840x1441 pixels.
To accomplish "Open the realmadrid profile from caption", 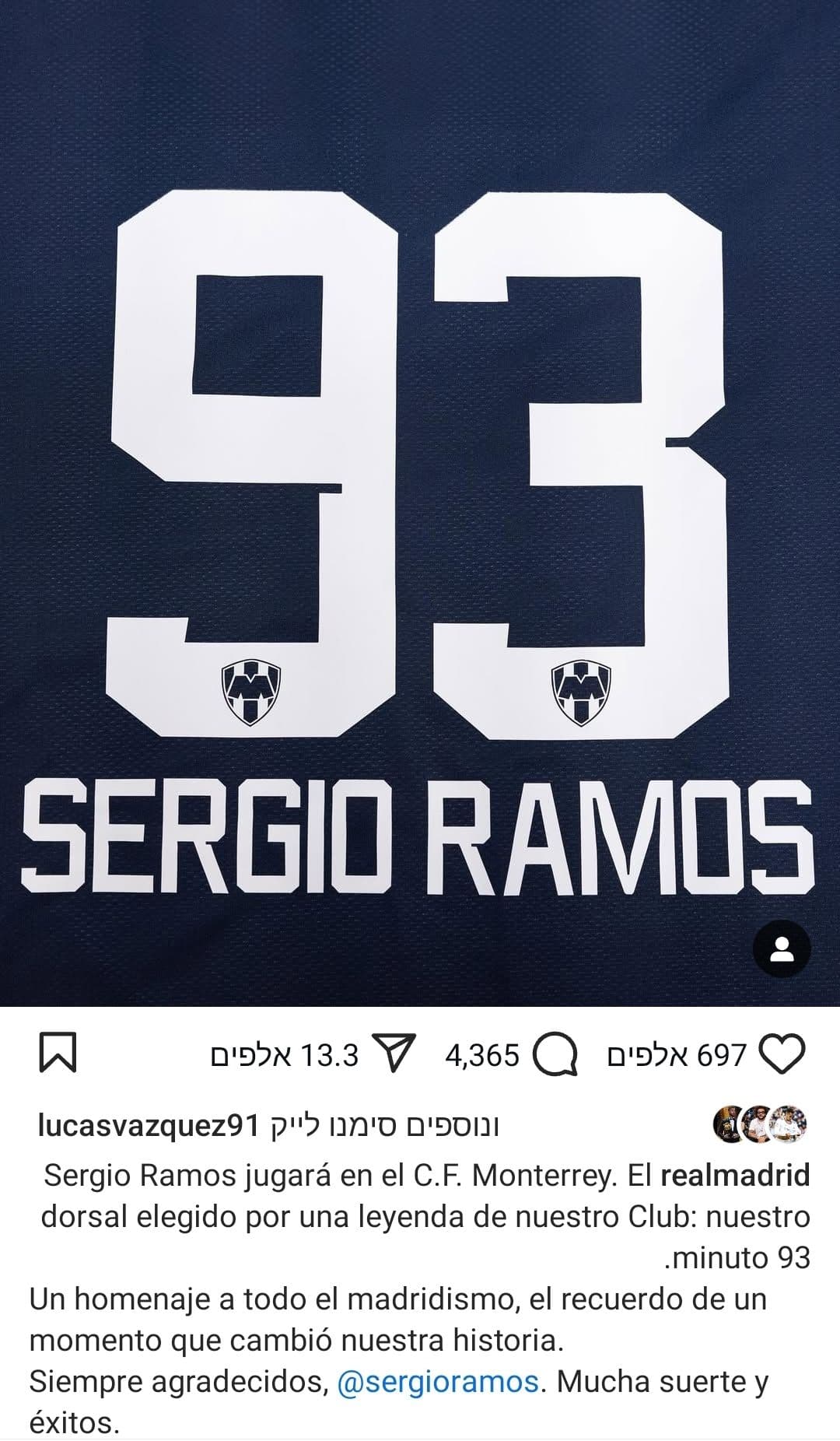I will pyautogui.click(x=734, y=1175).
